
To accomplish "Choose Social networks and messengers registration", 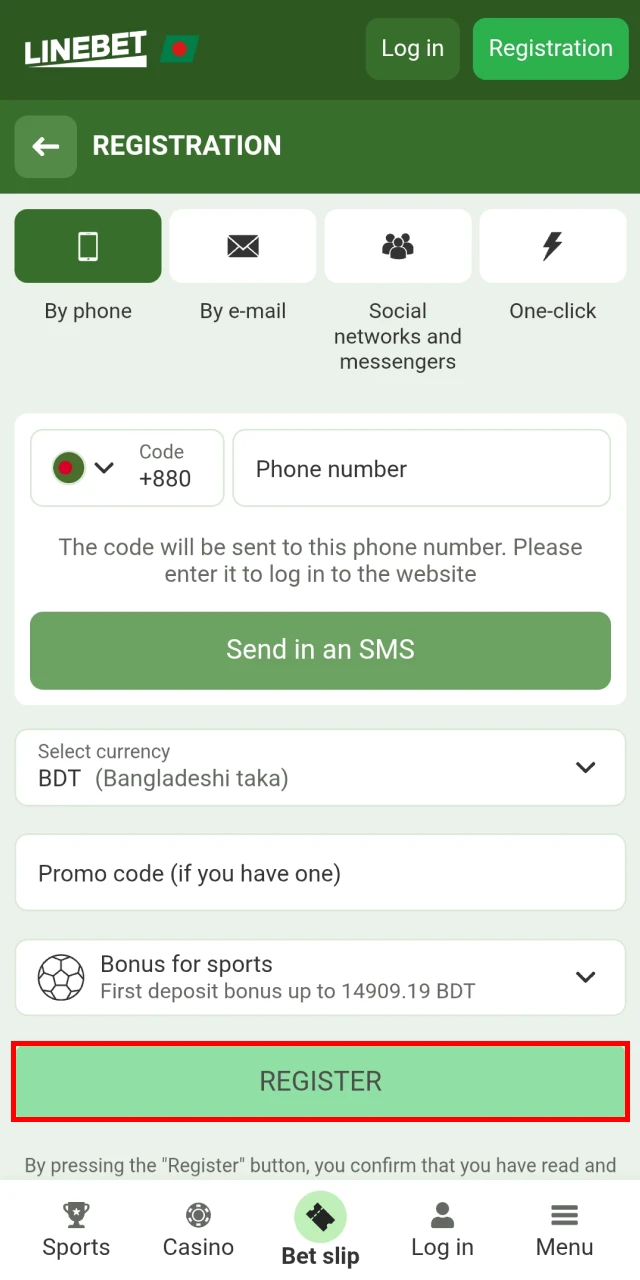I will pyautogui.click(x=397, y=246).
